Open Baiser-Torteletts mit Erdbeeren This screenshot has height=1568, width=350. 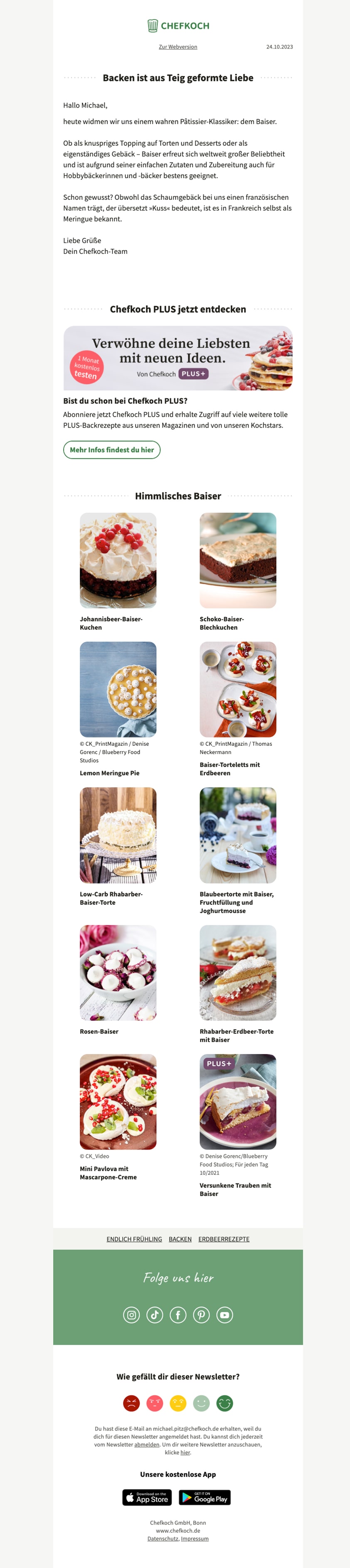(237, 689)
